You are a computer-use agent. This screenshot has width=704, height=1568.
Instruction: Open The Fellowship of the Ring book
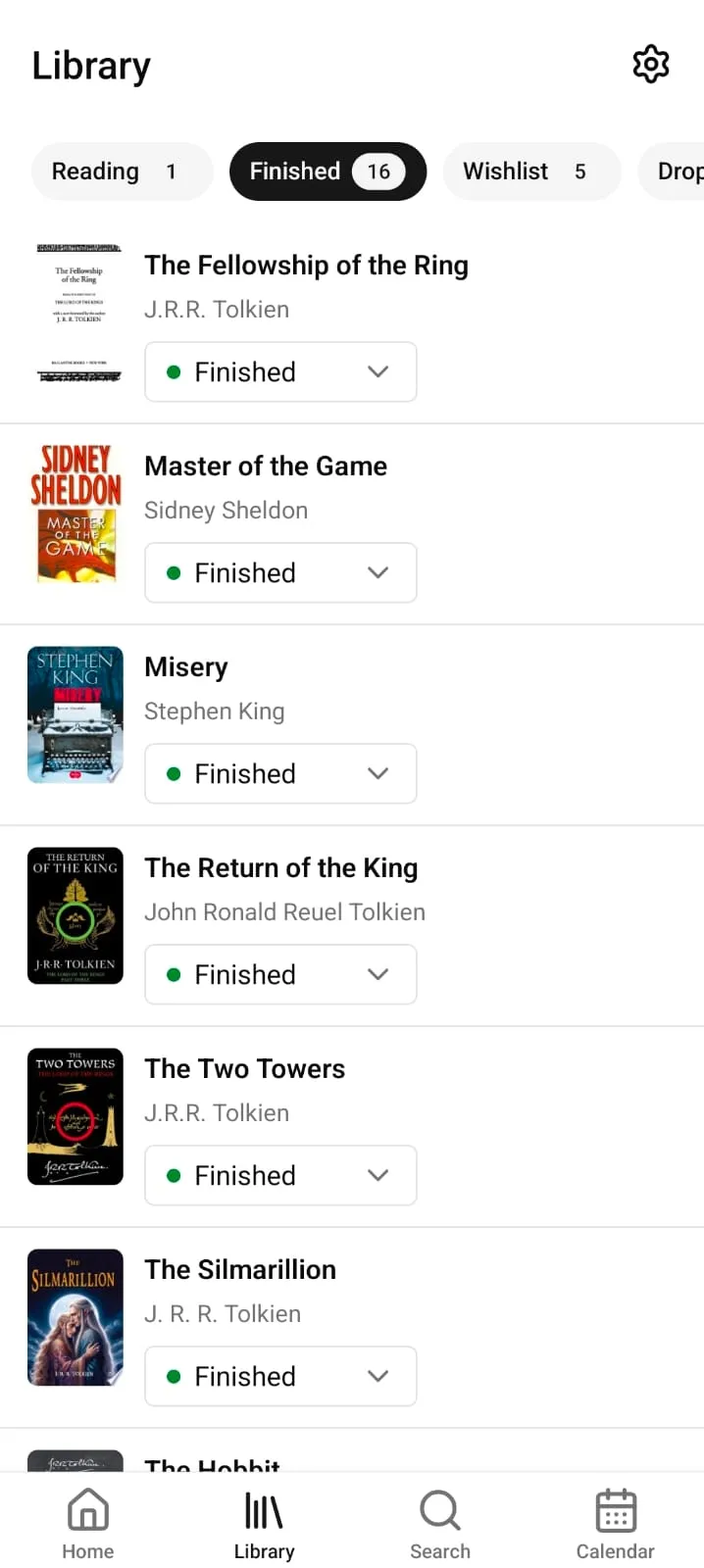306,266
